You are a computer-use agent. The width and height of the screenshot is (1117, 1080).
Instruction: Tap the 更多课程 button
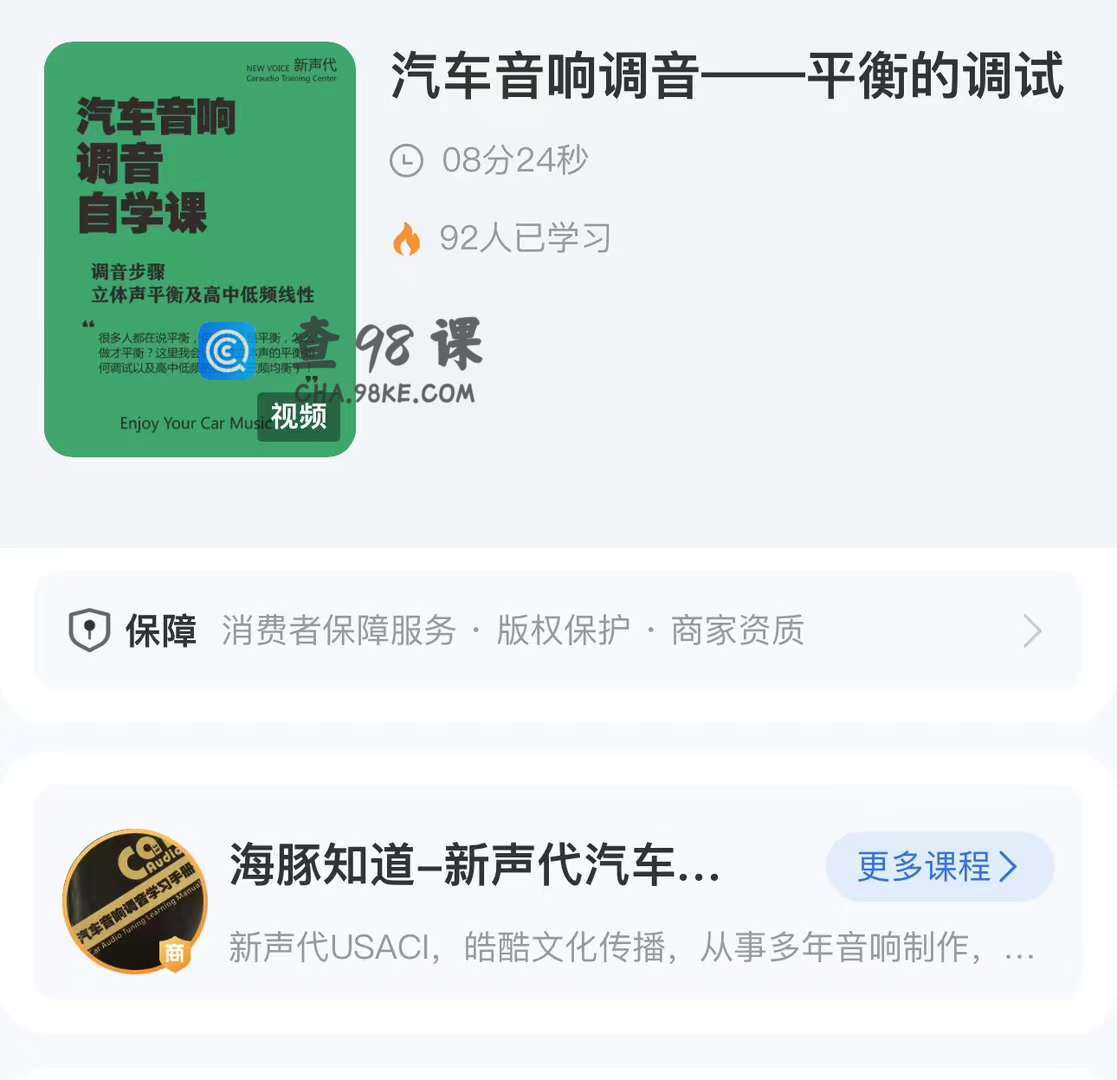coord(938,867)
